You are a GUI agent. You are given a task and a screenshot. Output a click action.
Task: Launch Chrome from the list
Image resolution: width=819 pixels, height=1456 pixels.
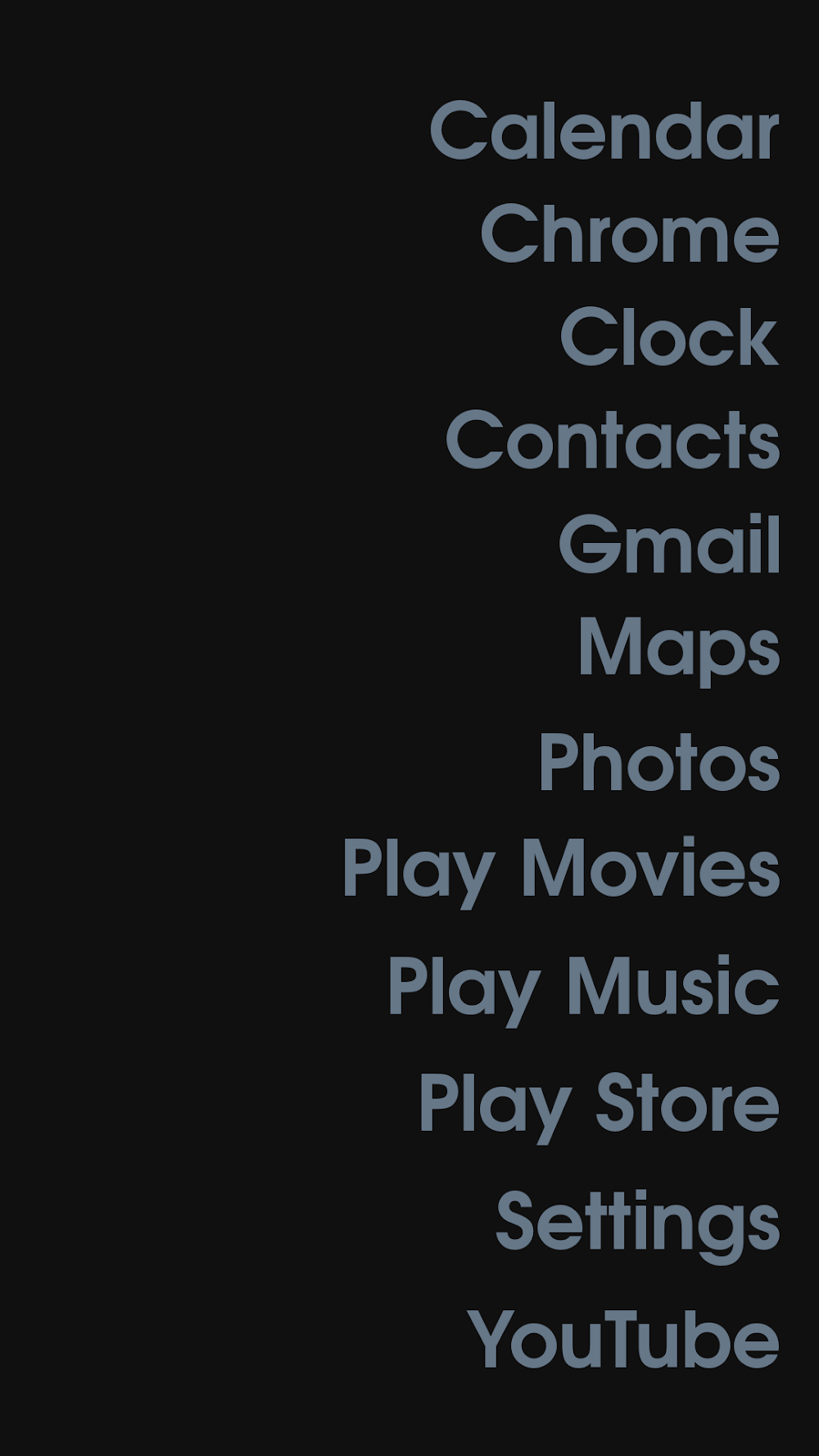point(629,234)
